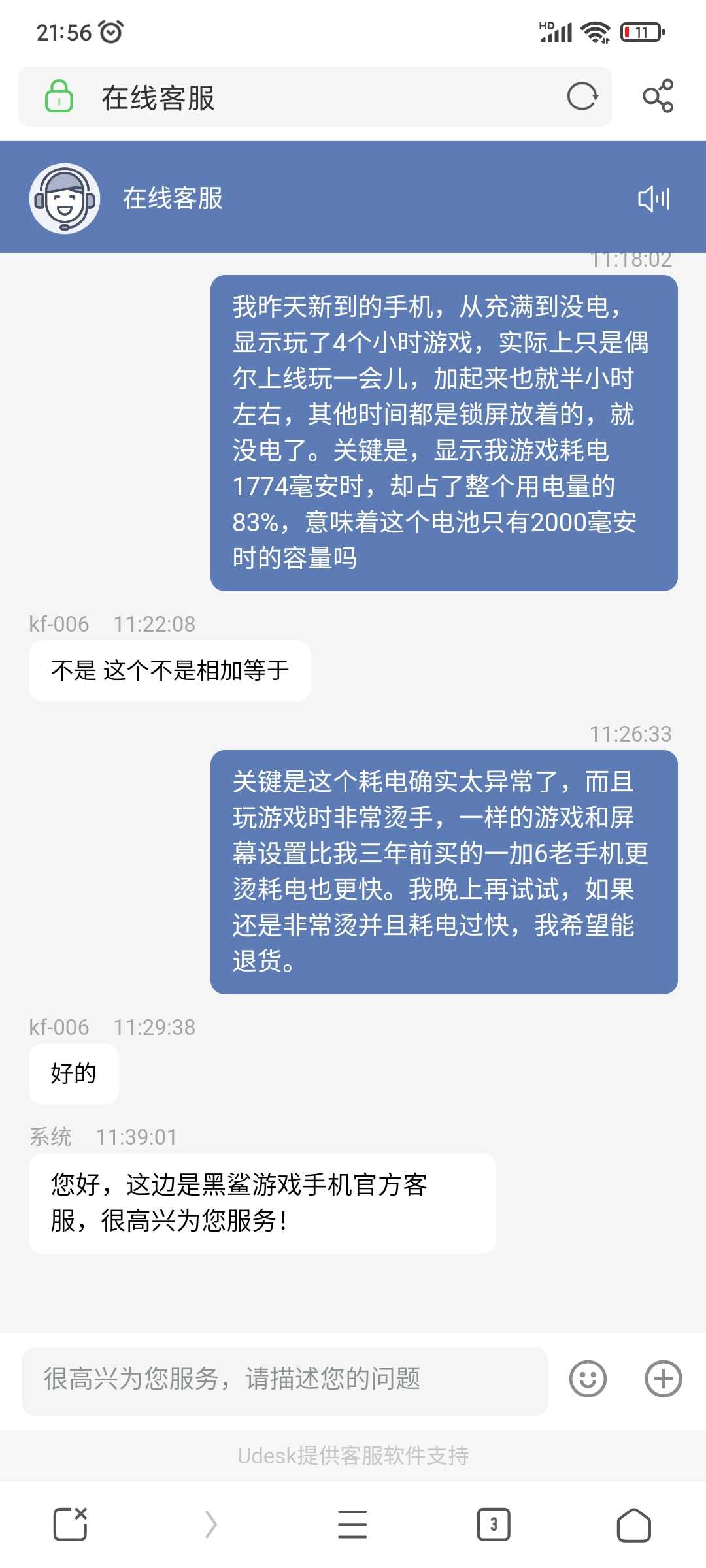The width and height of the screenshot is (706, 1568).
Task: Open the emoji picker
Action: coord(588,1379)
